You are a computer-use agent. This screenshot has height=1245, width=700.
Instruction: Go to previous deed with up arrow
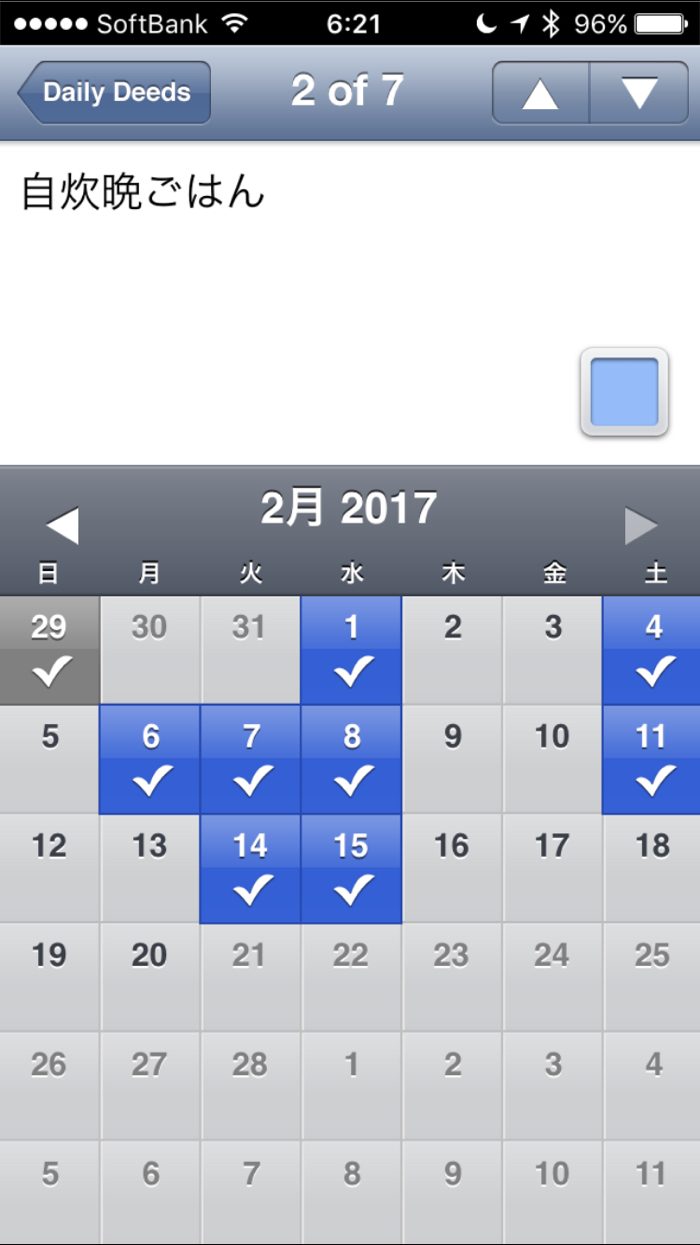540,93
